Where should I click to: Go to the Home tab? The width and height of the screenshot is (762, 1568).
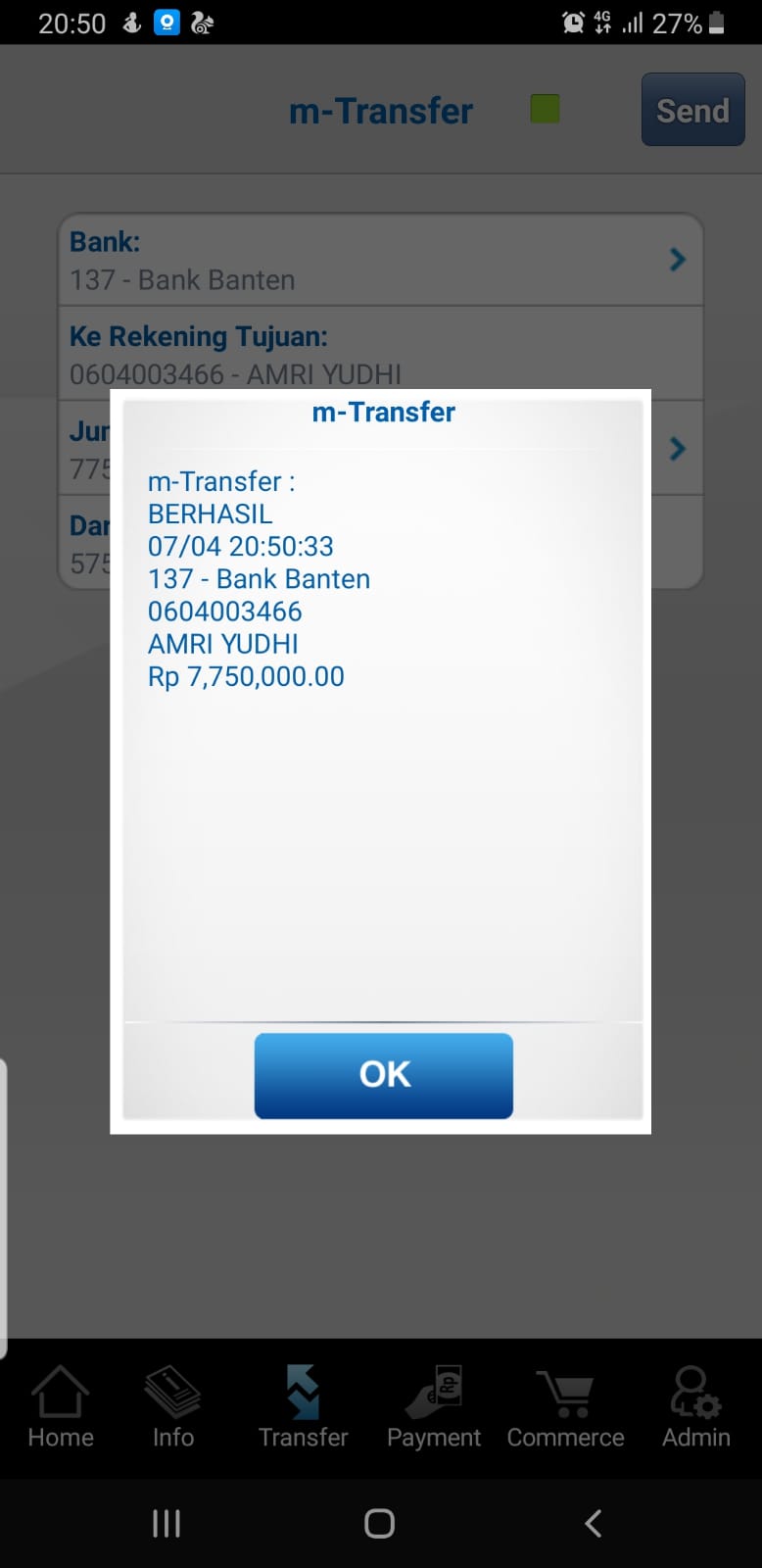[x=61, y=1407]
